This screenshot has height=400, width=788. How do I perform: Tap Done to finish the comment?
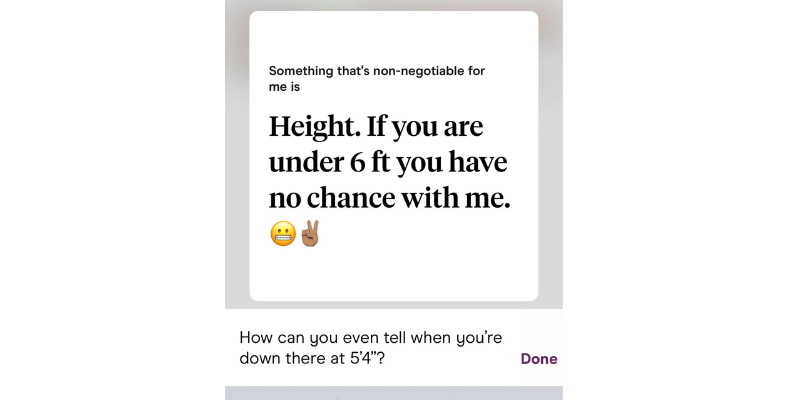(x=538, y=359)
